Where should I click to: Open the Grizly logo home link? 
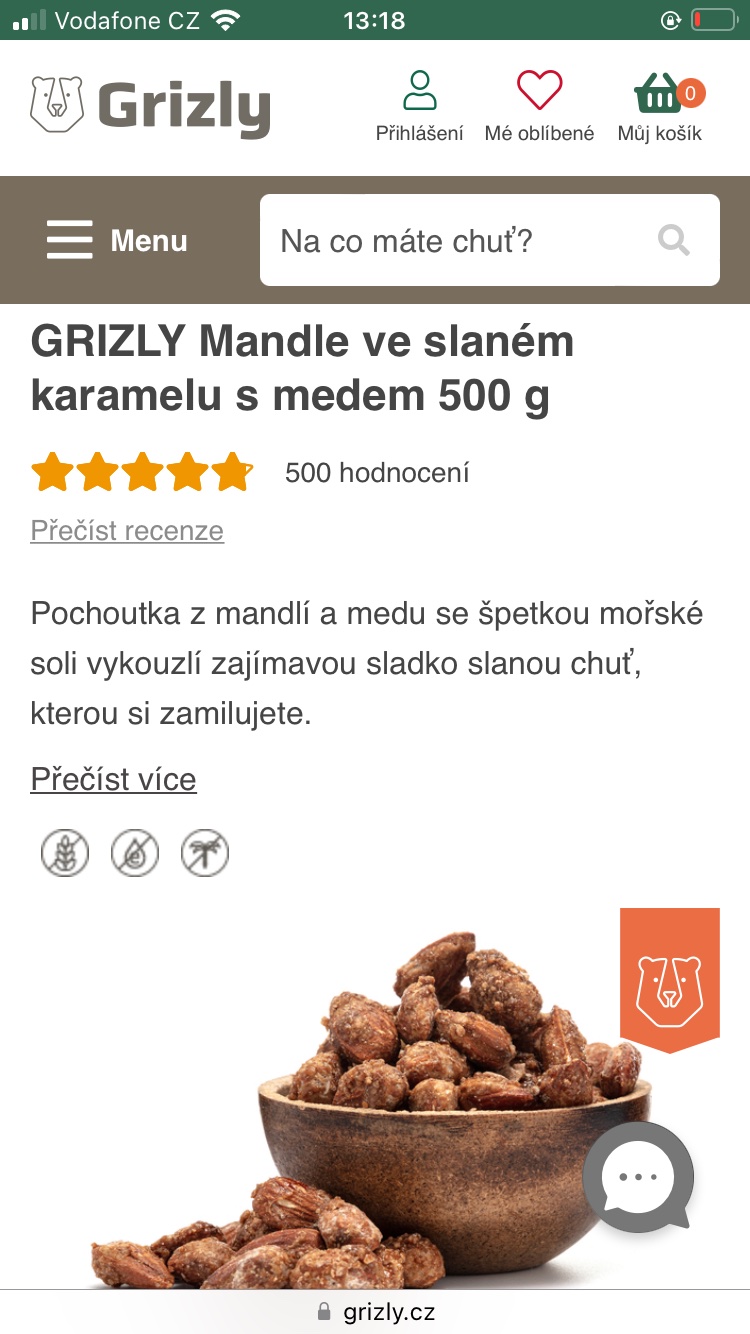151,105
